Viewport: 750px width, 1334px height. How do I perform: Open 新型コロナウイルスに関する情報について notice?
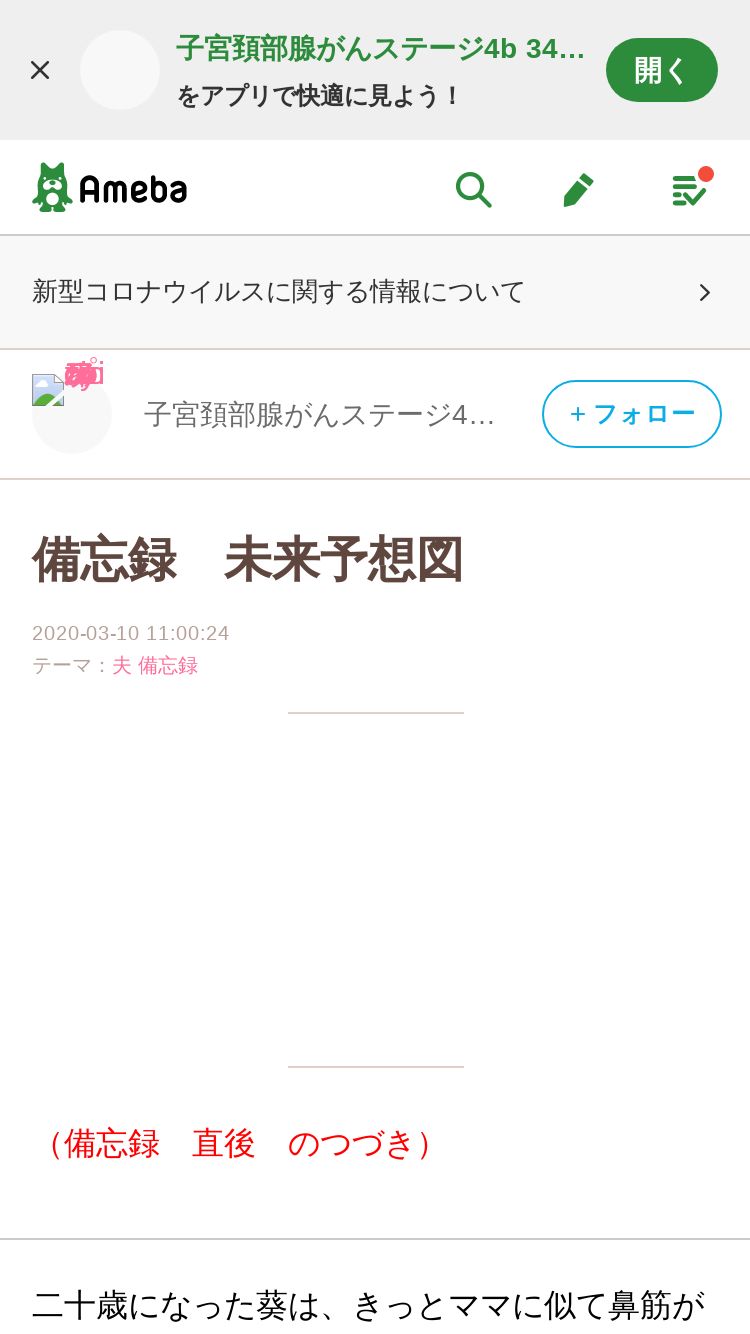tap(375, 292)
